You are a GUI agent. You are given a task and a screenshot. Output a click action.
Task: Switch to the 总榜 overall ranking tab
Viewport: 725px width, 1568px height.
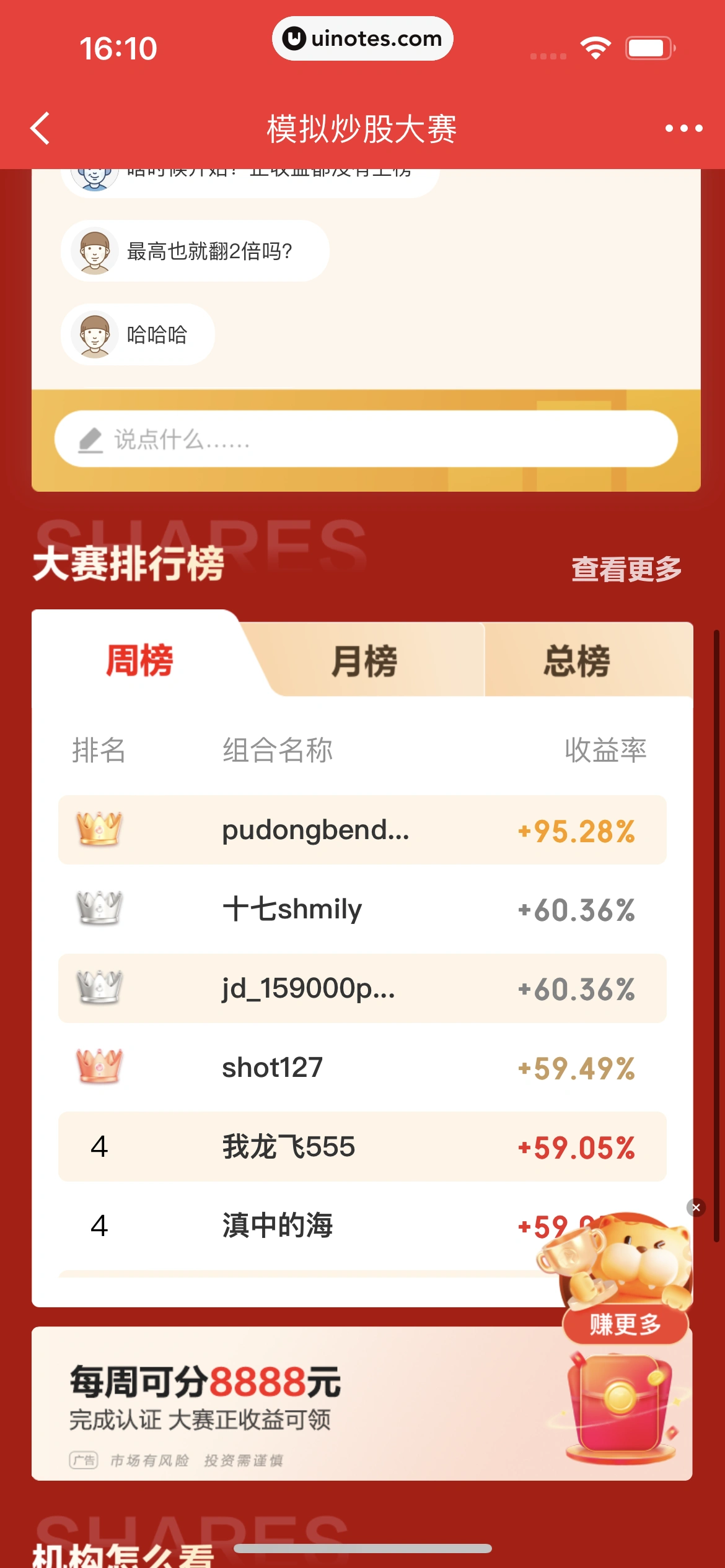(577, 661)
